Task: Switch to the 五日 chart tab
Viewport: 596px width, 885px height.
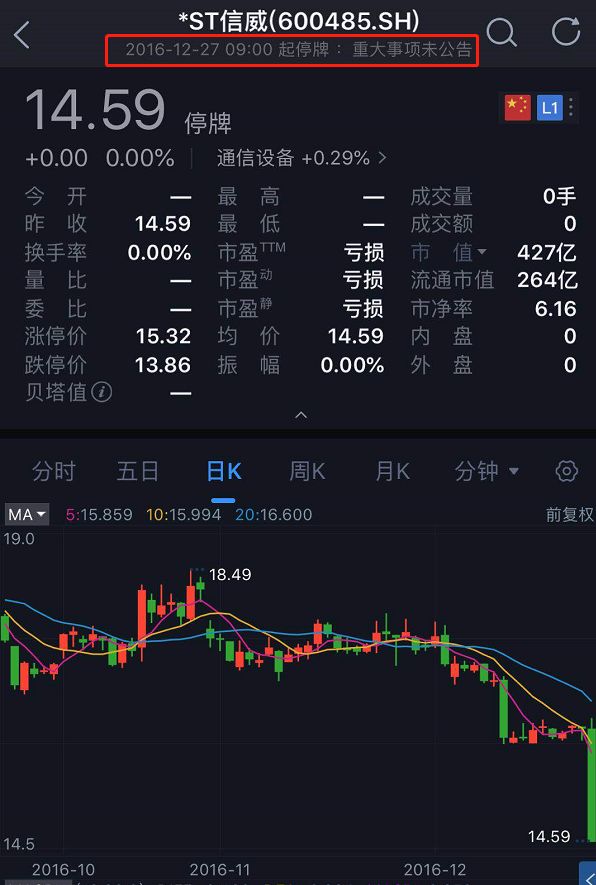Action: click(138, 471)
